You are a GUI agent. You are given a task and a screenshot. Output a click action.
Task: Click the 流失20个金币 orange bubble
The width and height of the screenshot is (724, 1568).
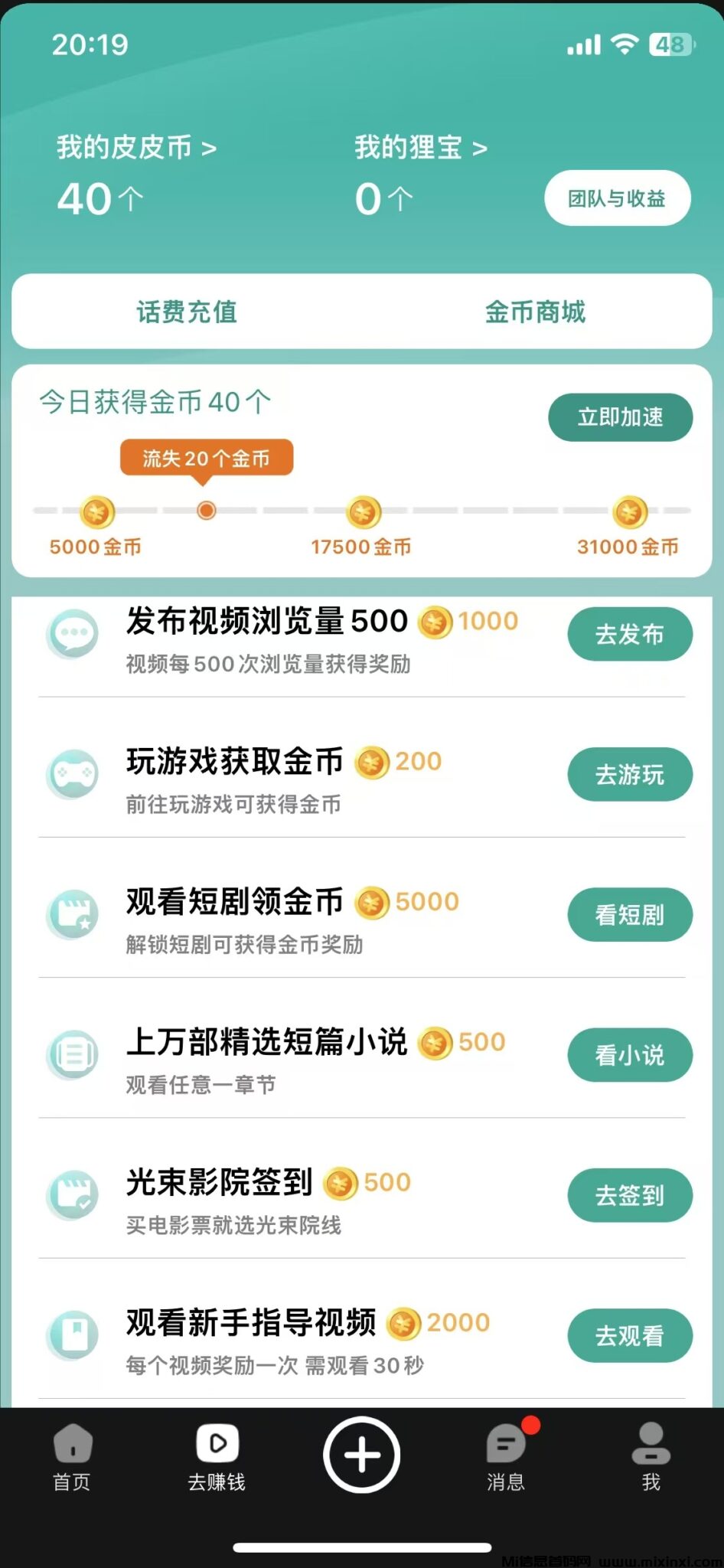pos(207,457)
